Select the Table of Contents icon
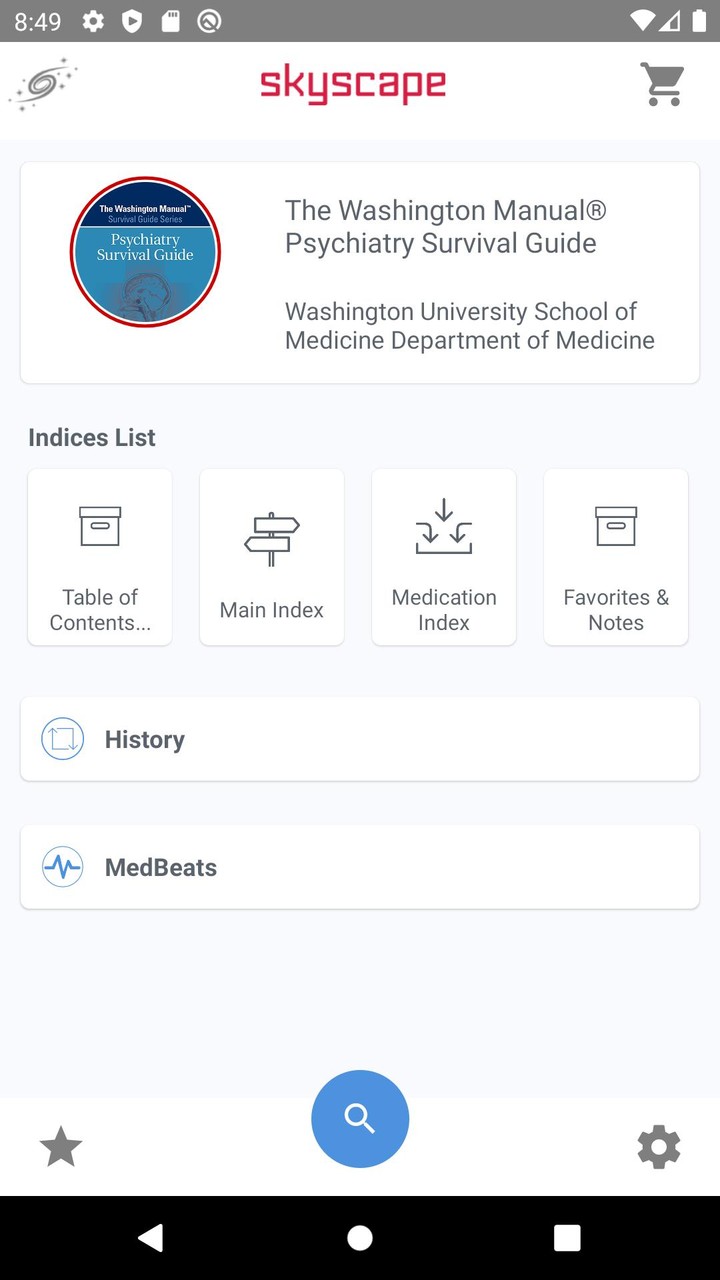The height and width of the screenshot is (1280, 720). 99,526
